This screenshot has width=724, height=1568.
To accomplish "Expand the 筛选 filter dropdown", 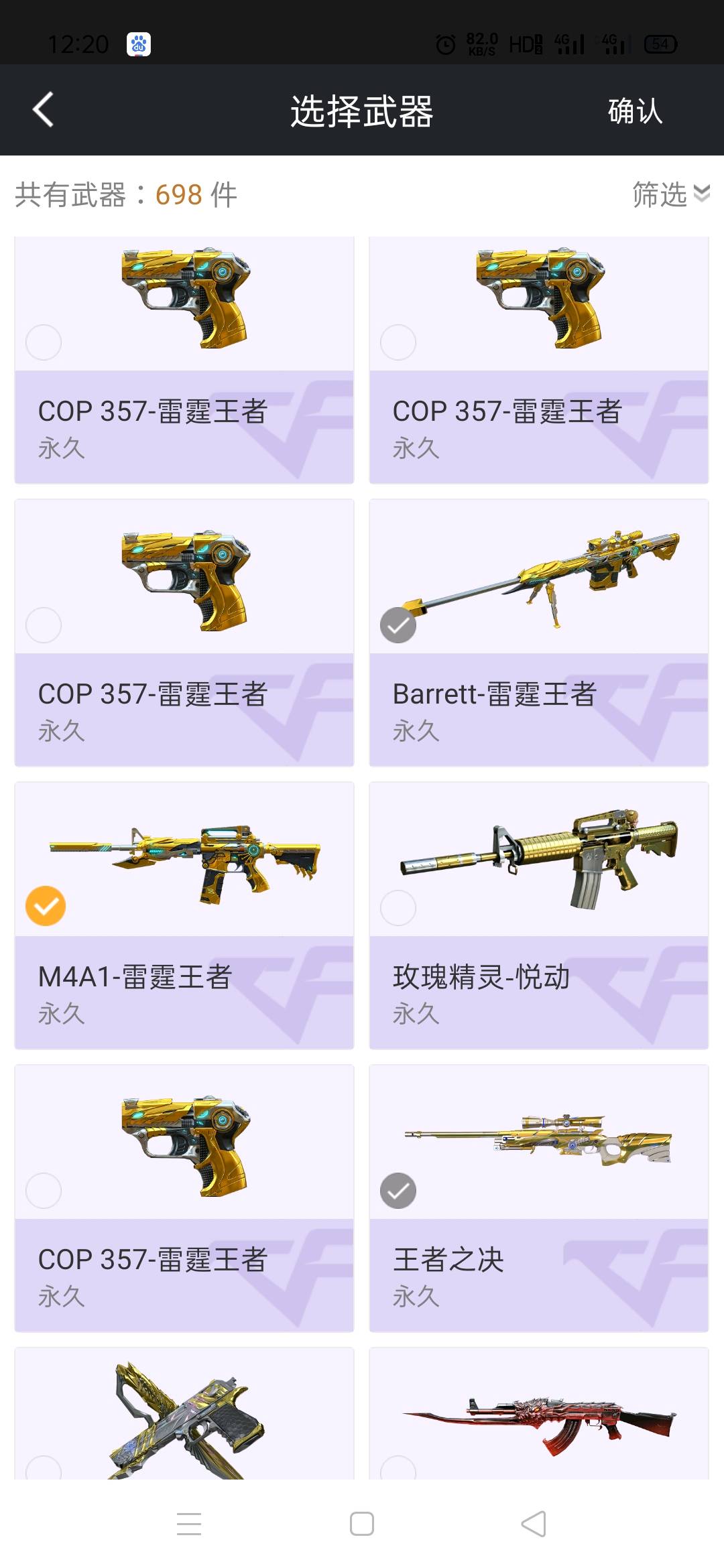I will tap(670, 194).
